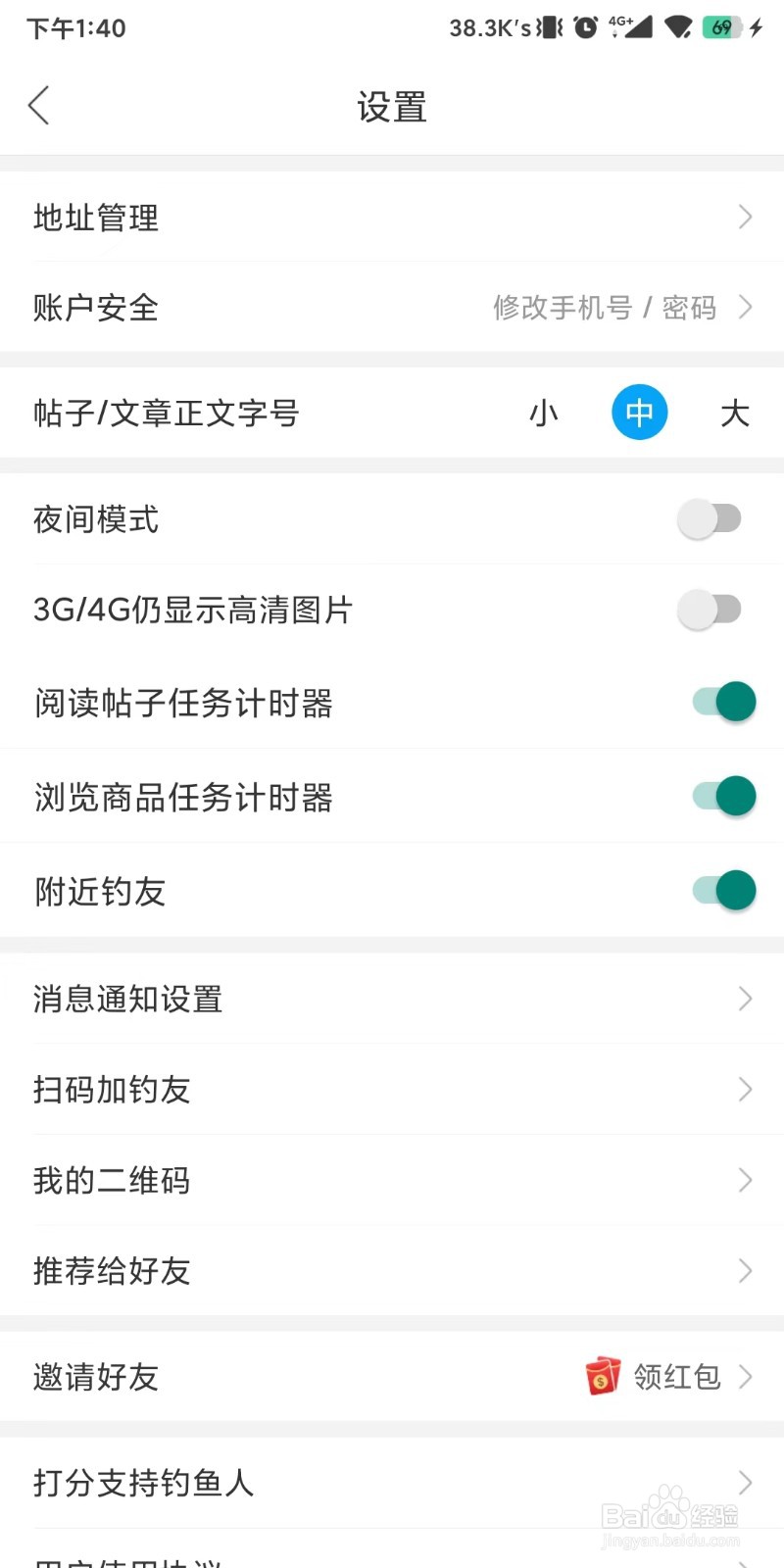Turn on 3G/4G仍显示高清图片
784x1568 pixels.
(710, 609)
